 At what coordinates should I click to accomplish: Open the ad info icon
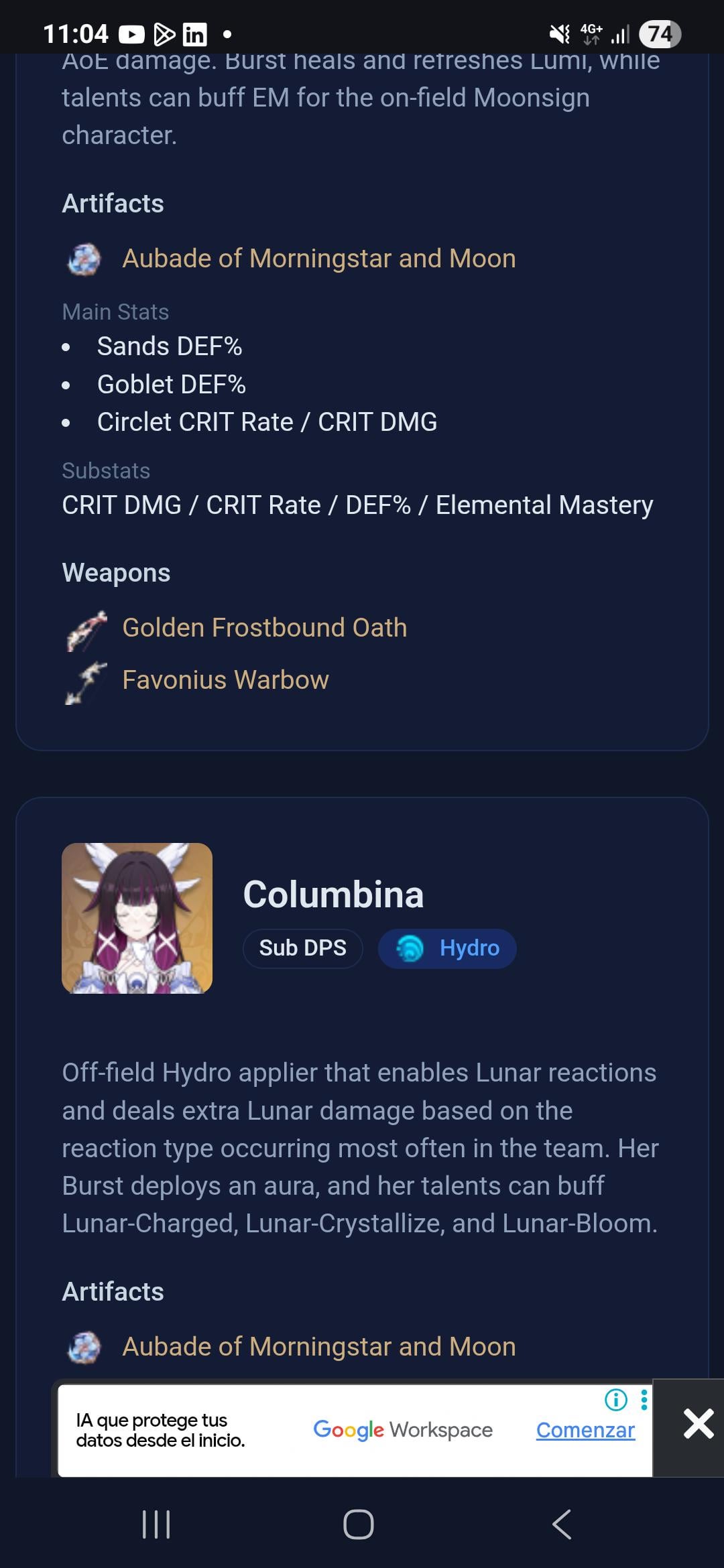coord(615,1399)
